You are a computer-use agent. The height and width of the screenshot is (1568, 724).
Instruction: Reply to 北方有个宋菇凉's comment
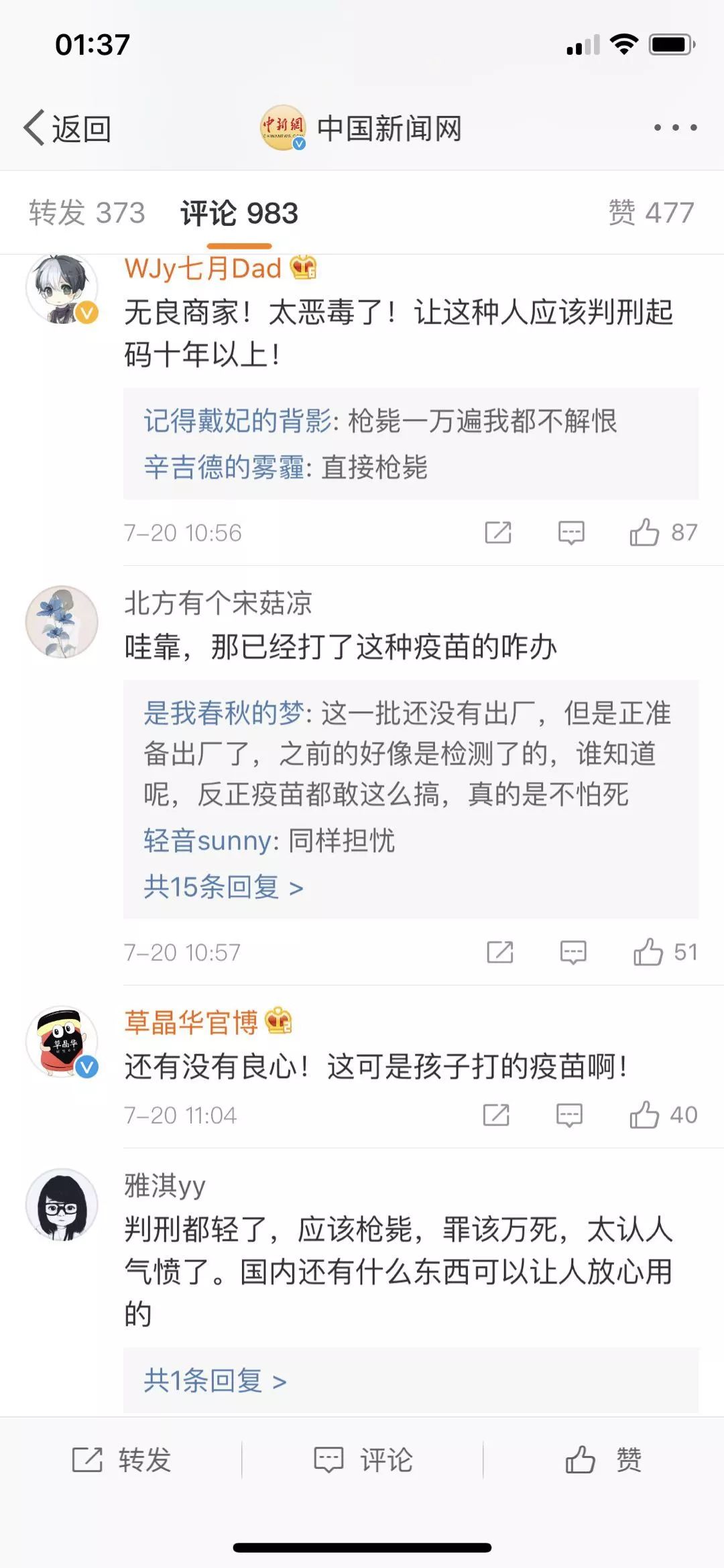tap(573, 952)
